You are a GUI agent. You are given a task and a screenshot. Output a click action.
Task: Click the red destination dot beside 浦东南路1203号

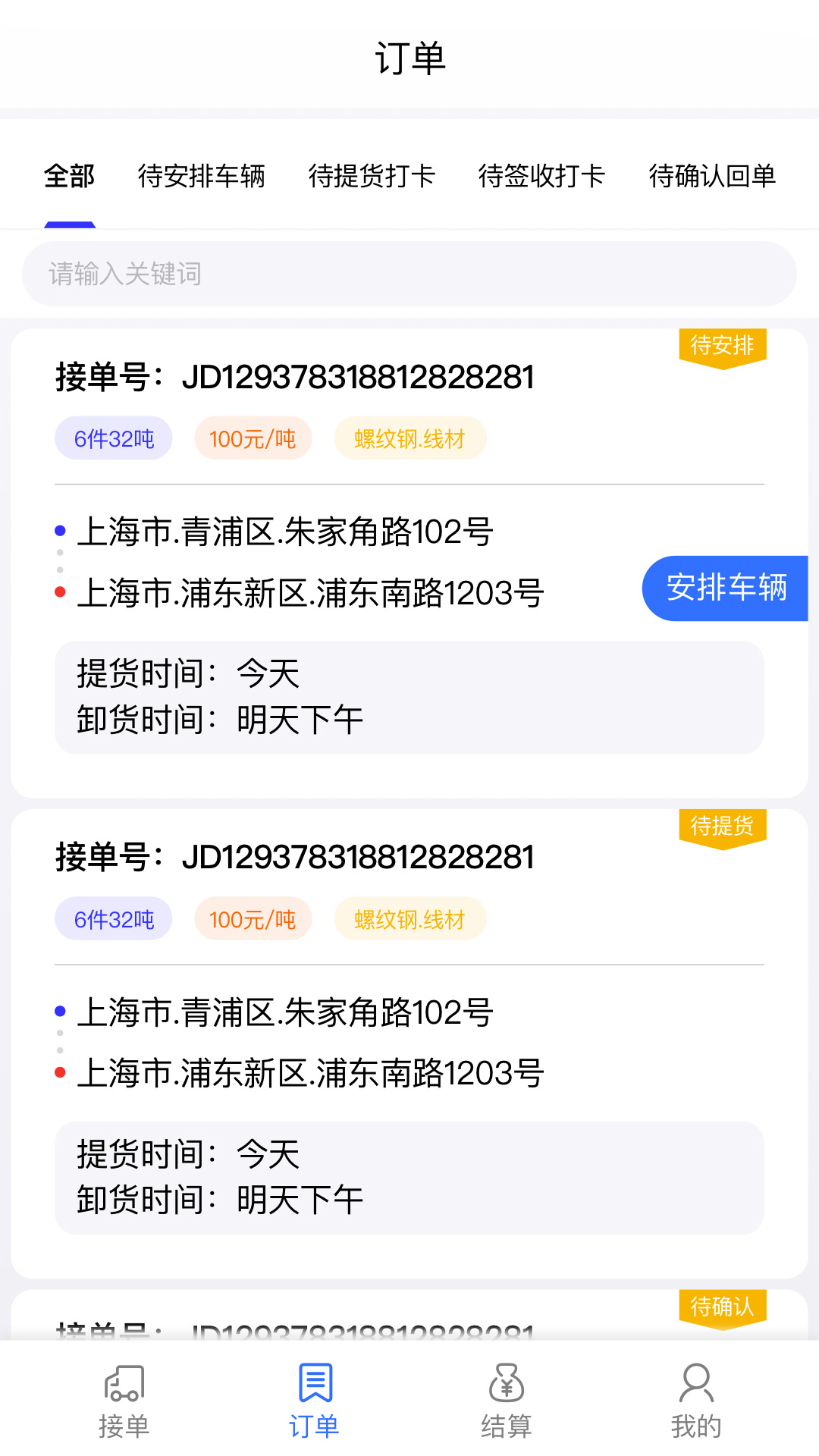(59, 590)
